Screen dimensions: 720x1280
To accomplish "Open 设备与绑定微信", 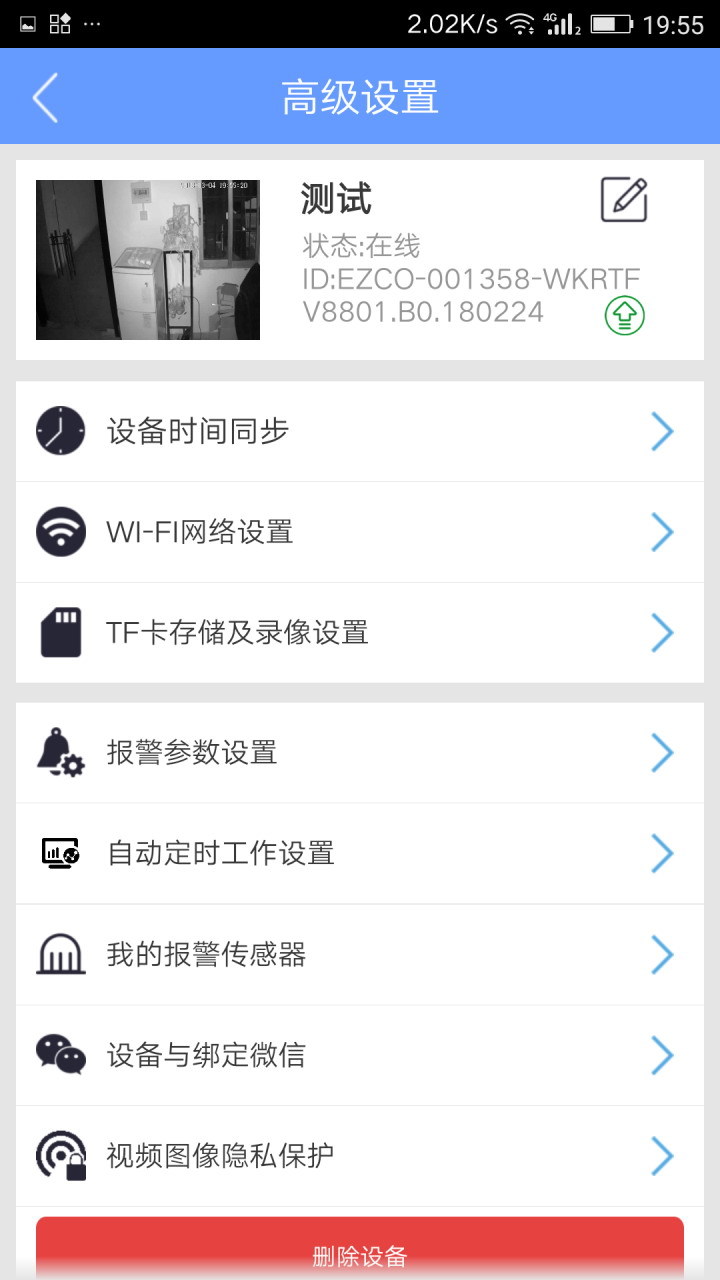I will [x=360, y=1055].
